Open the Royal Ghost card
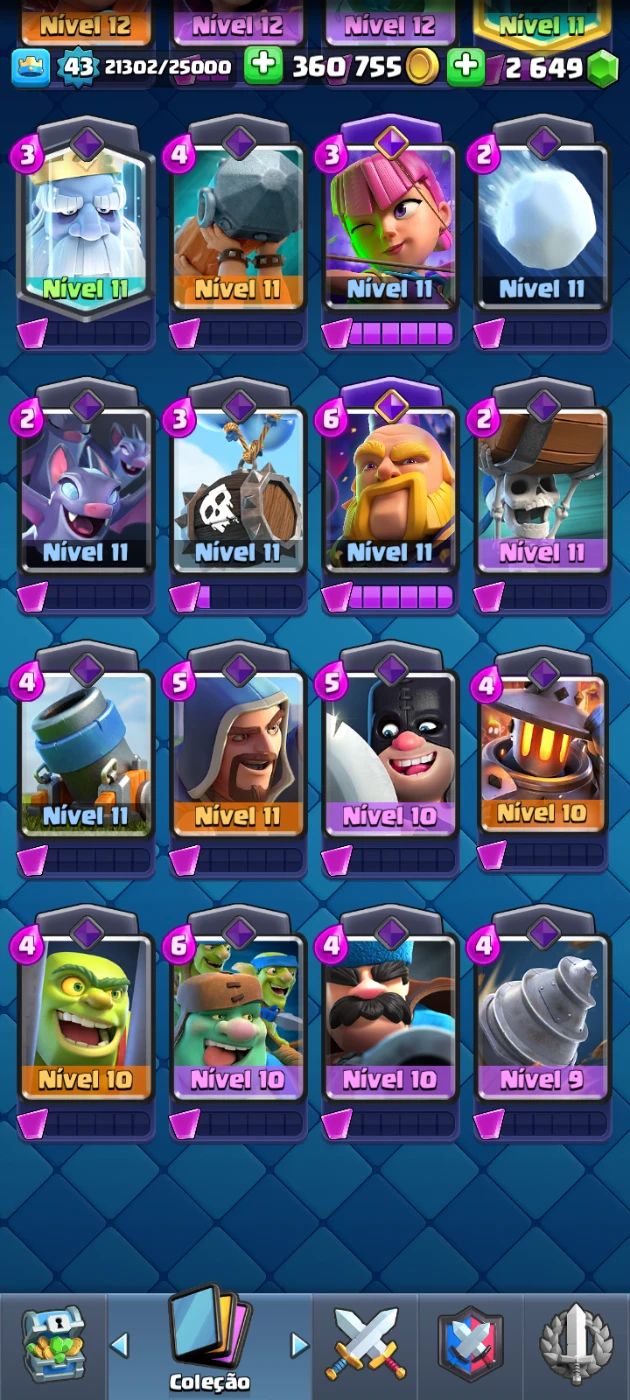The height and width of the screenshot is (1400, 630). pos(85,230)
